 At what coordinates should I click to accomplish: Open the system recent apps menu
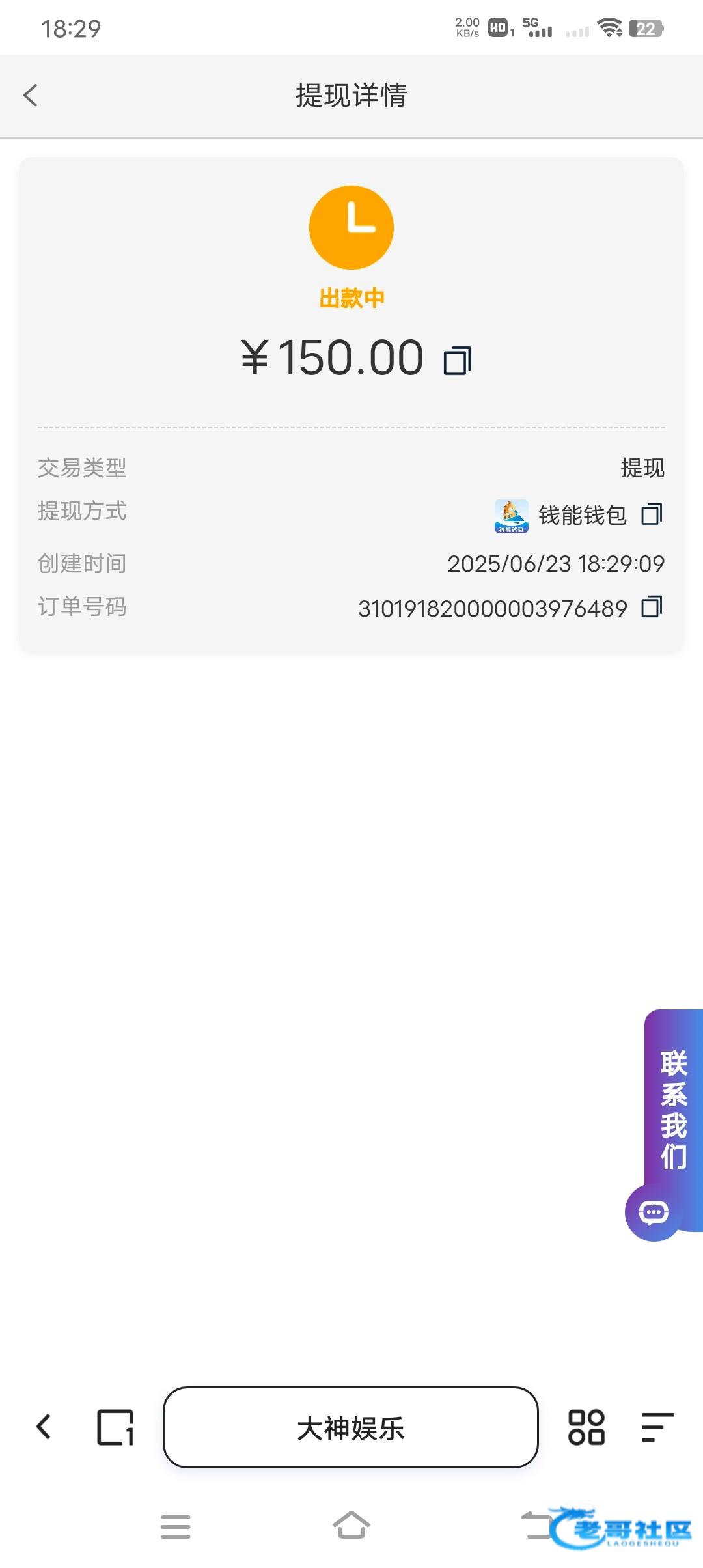pos(176,1527)
